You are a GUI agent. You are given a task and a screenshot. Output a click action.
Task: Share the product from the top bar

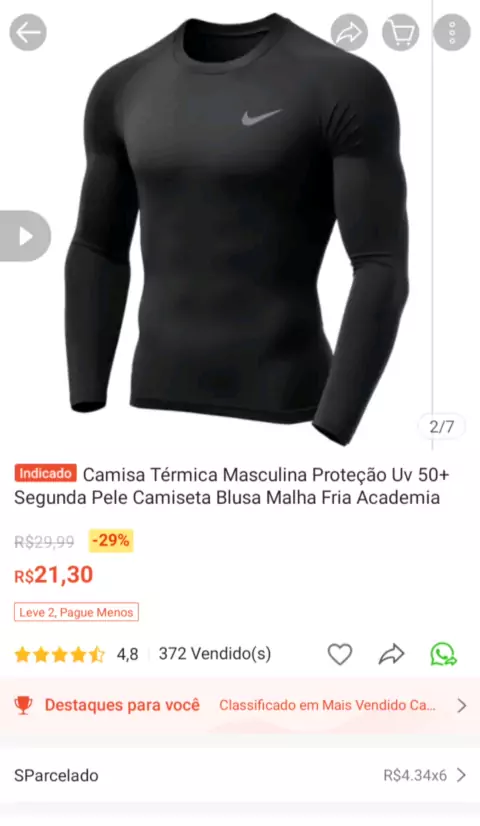click(x=349, y=33)
